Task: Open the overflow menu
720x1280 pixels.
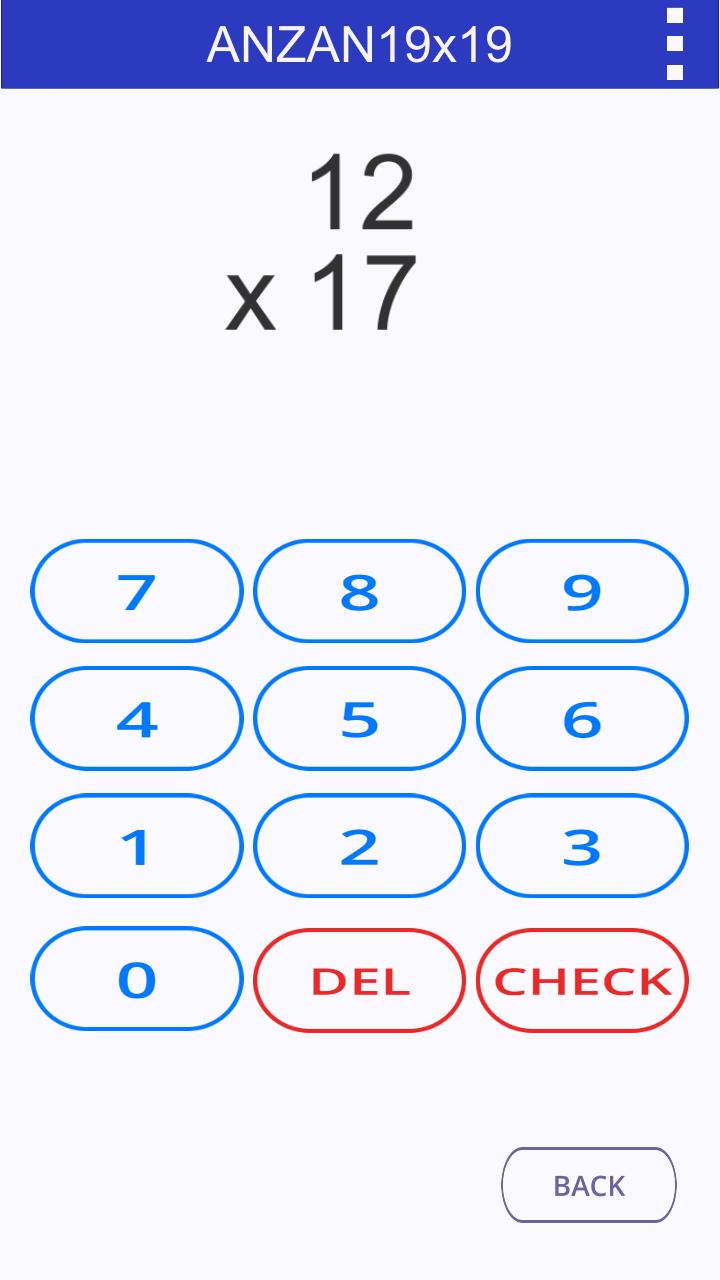Action: 675,44
